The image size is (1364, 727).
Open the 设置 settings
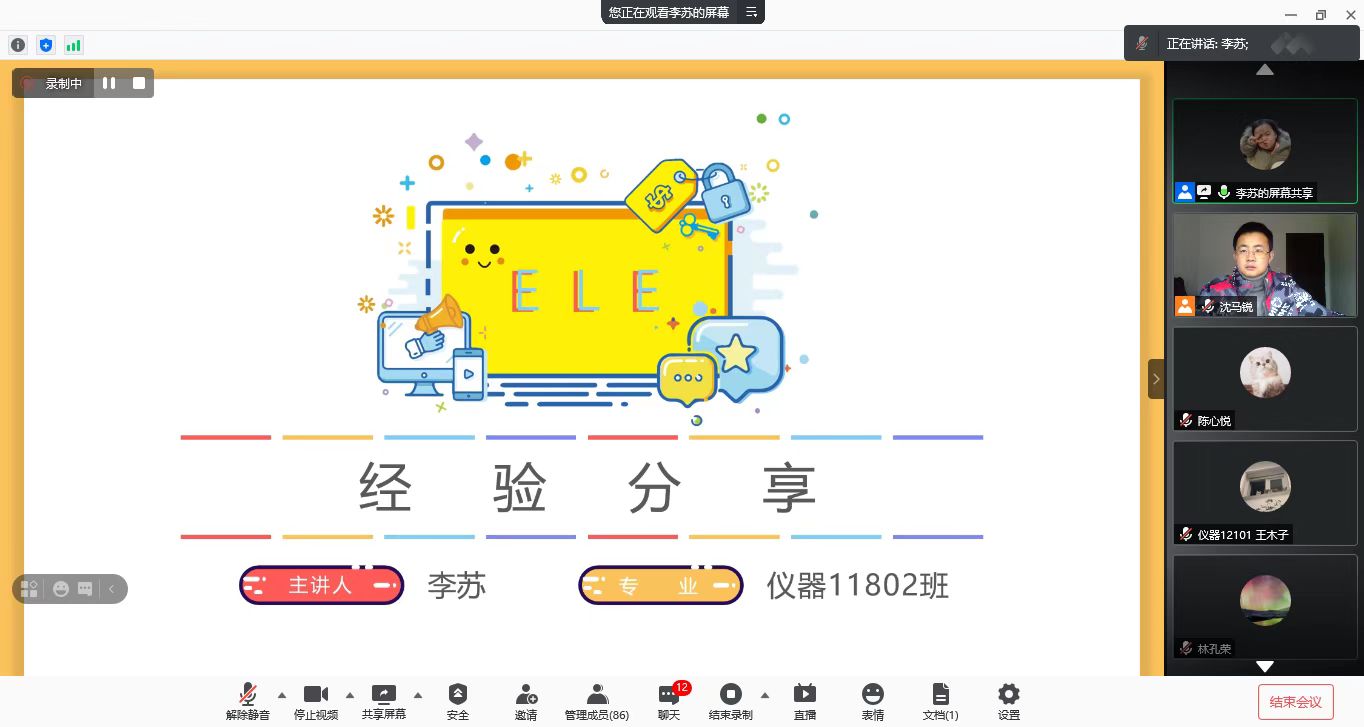(1008, 702)
